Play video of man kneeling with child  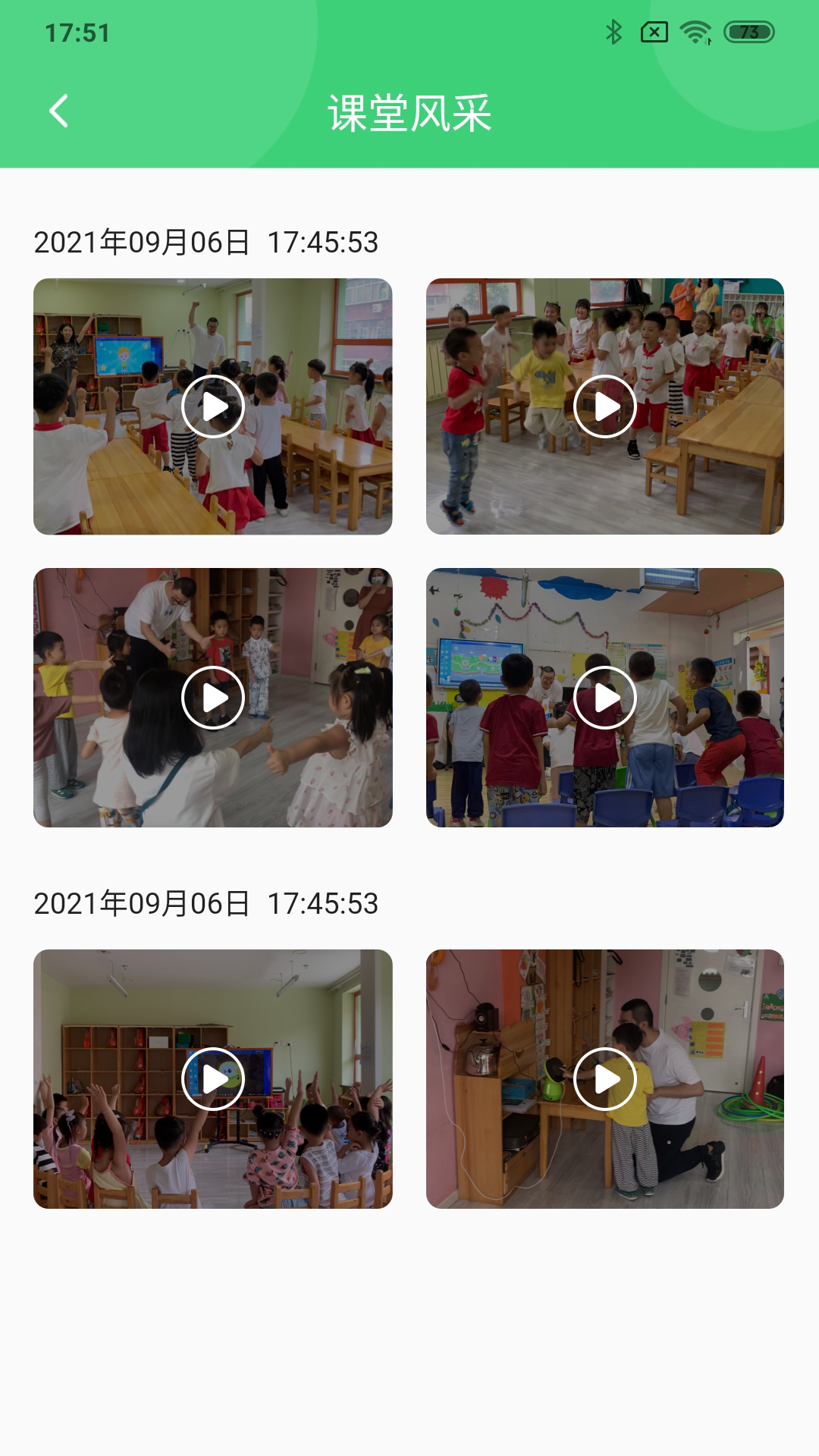[604, 1078]
